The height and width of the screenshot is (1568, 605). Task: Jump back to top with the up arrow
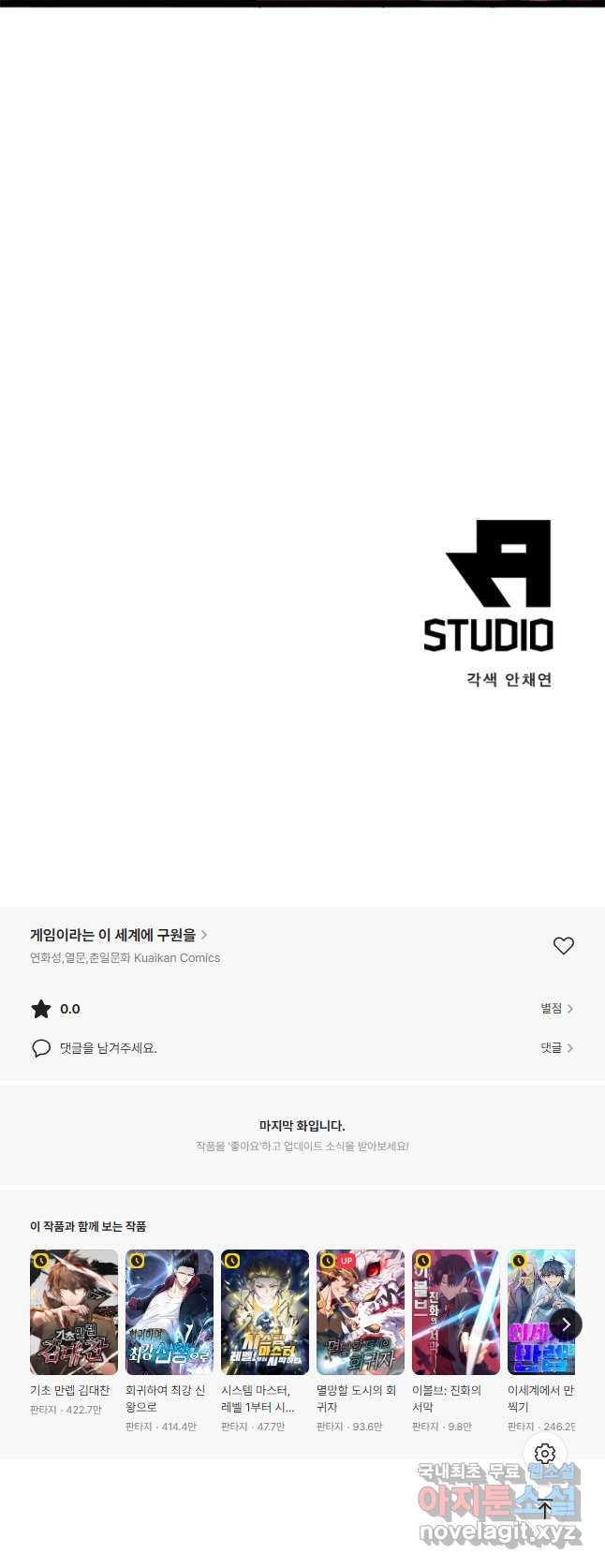coord(545,1509)
